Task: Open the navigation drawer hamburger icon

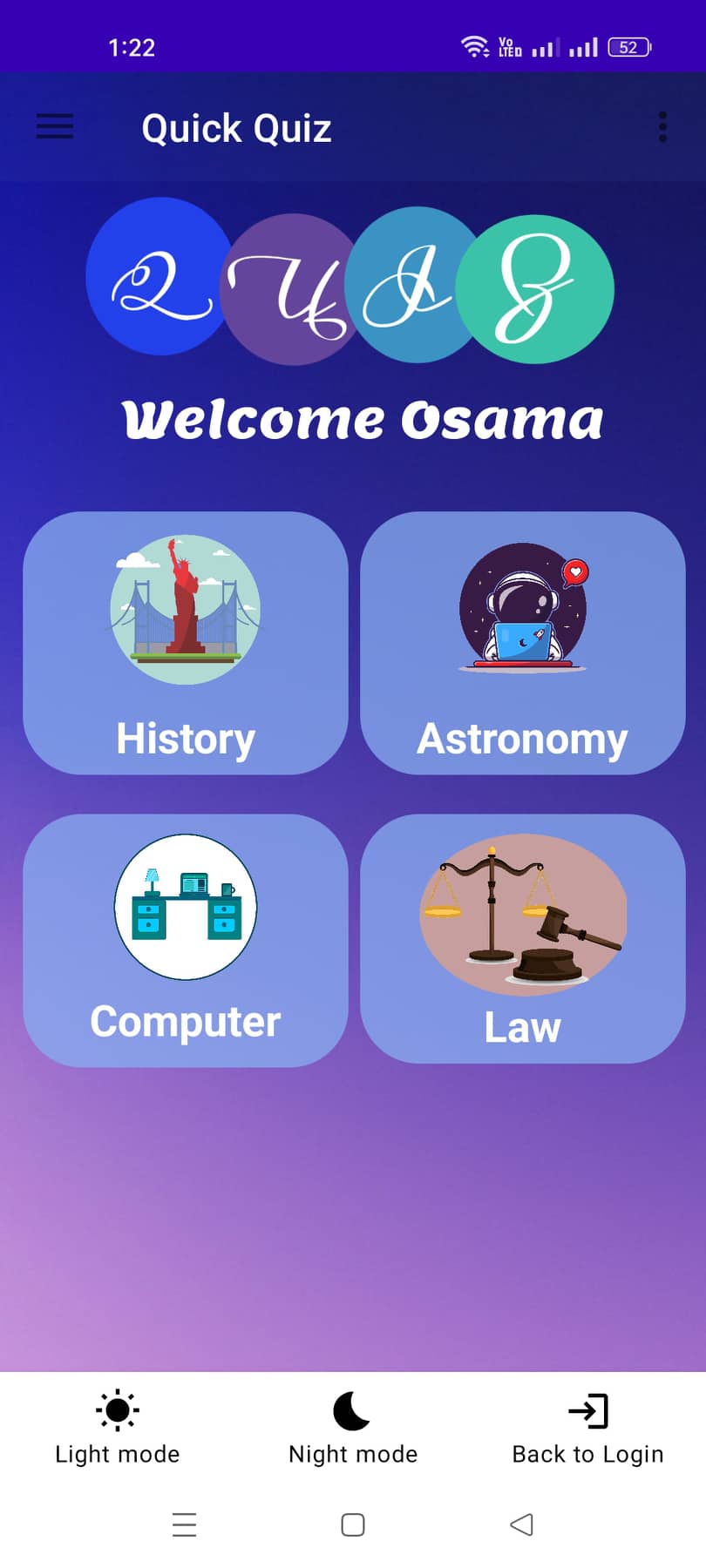Action: point(54,126)
